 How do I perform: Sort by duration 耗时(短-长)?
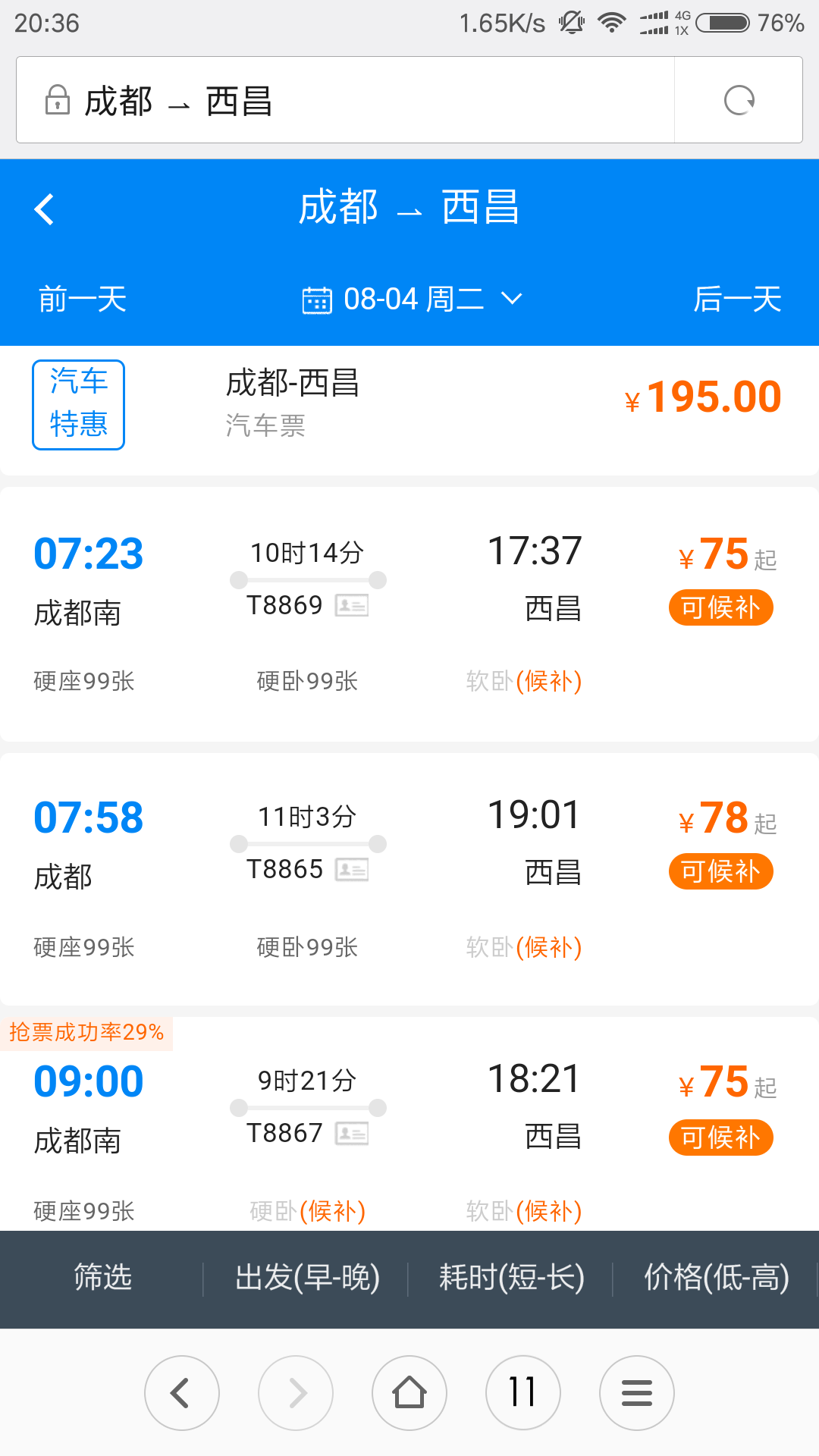pos(512,1278)
